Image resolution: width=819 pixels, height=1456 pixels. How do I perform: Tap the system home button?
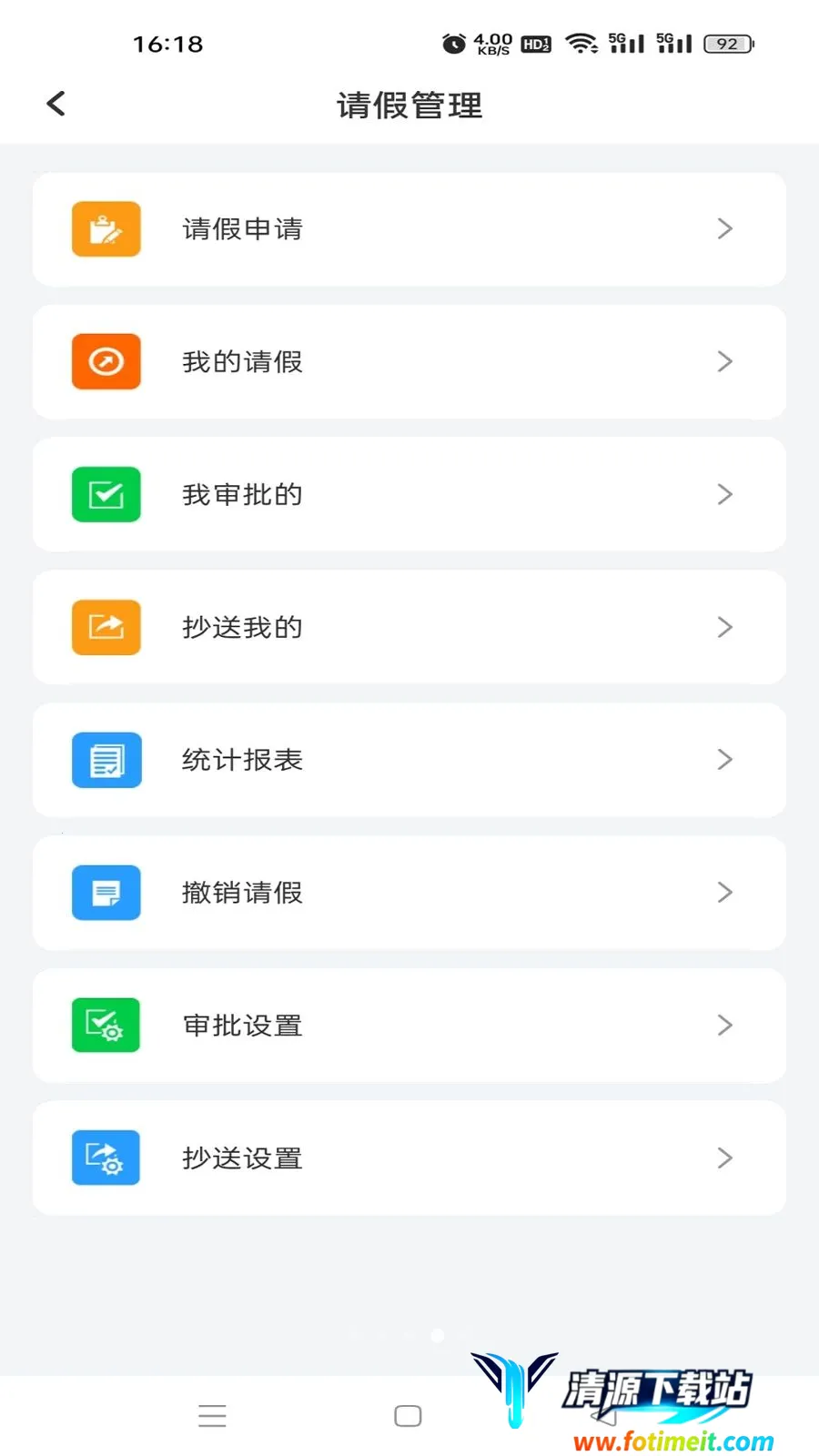[x=408, y=1416]
